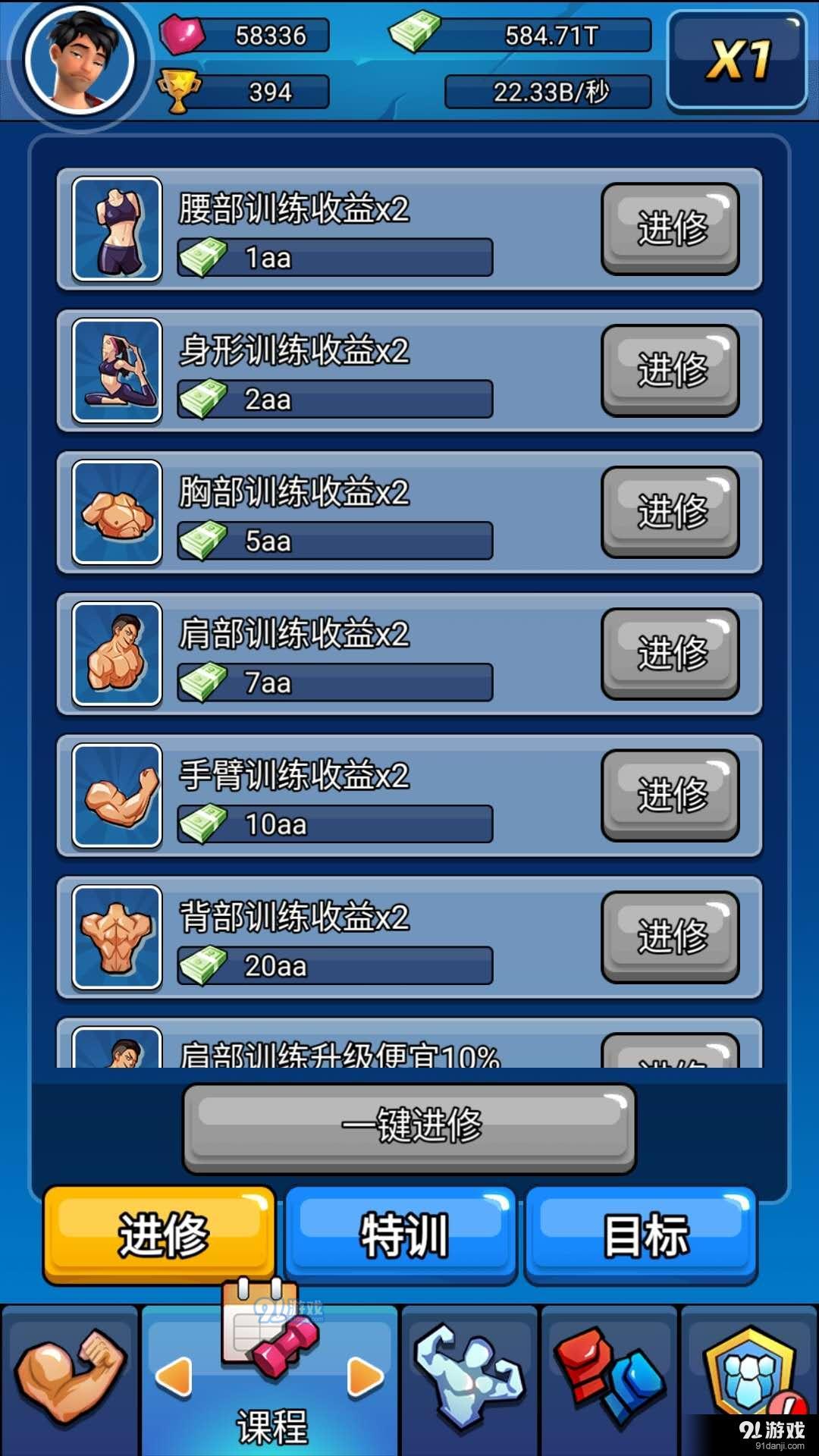Toggle the X1 multiplier button
The height and width of the screenshot is (1456, 819).
[x=737, y=61]
